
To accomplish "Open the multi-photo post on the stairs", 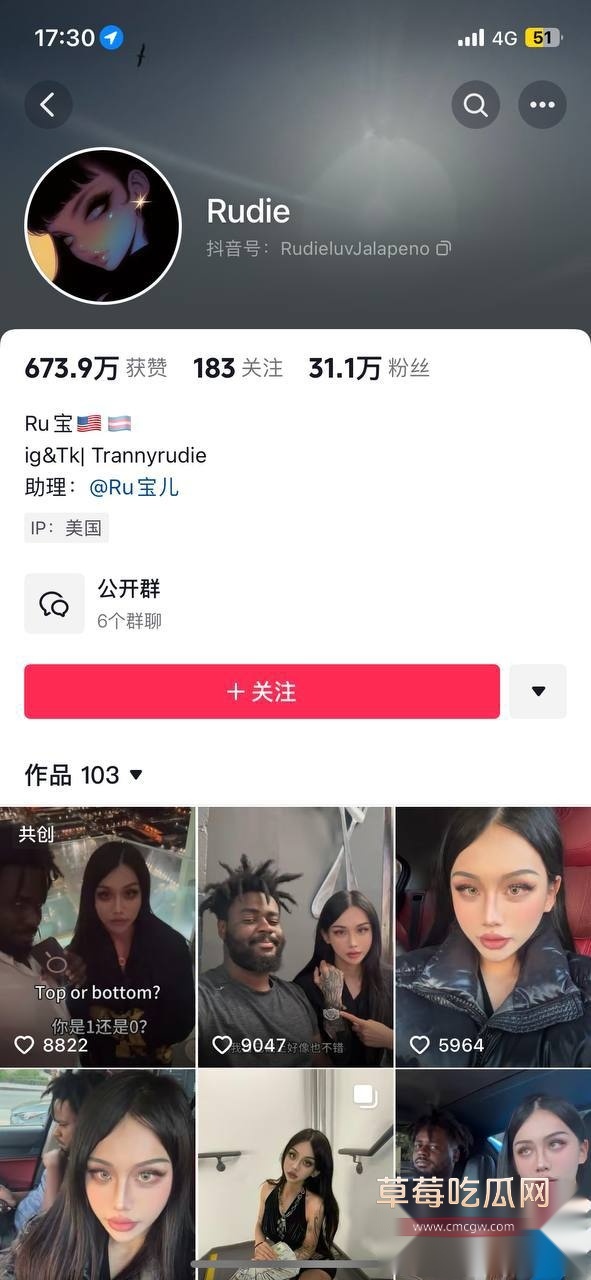I will pos(295,1174).
